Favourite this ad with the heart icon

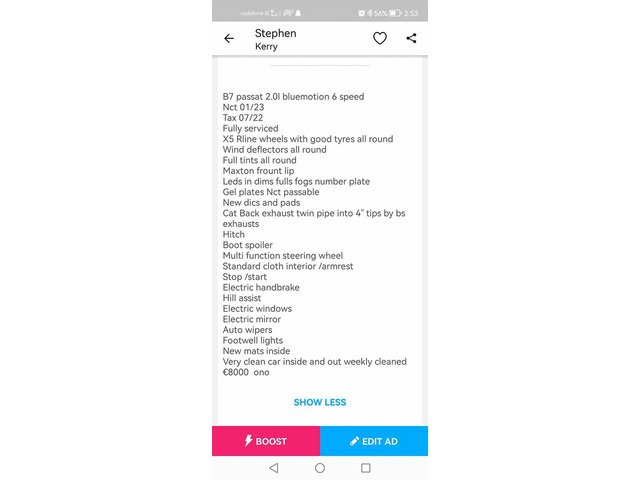(380, 38)
